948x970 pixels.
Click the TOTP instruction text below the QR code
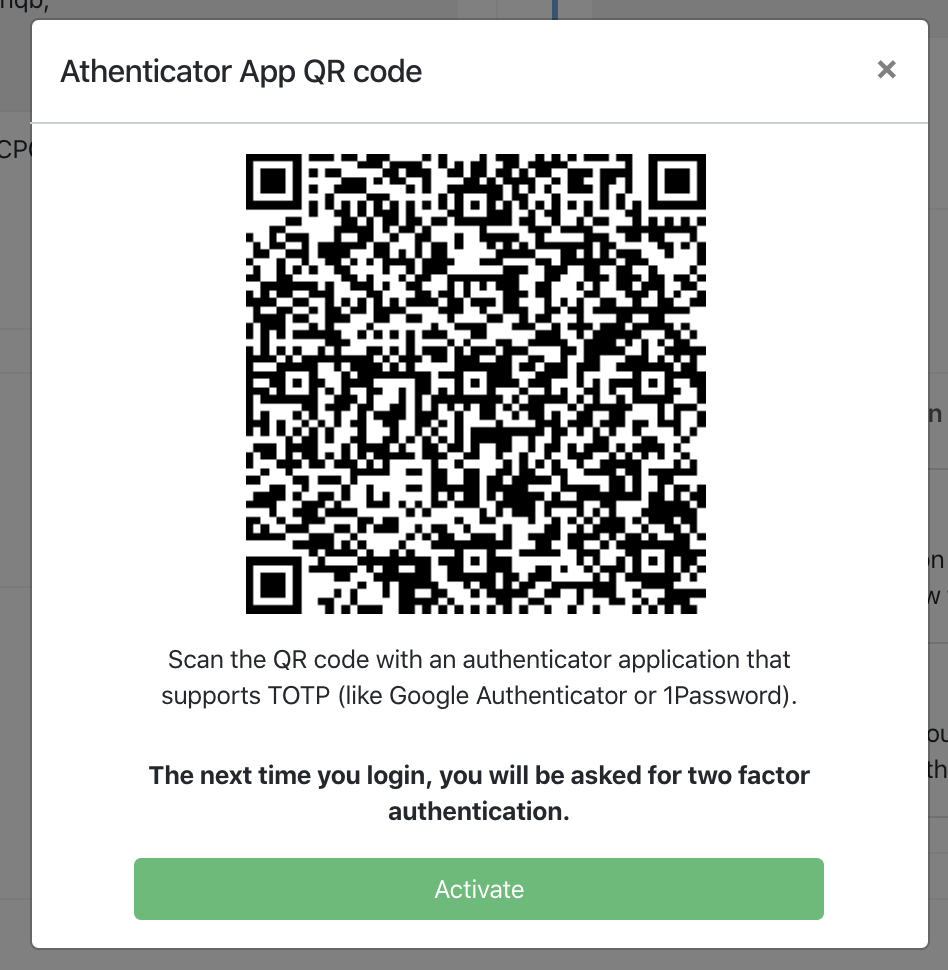tap(478, 678)
